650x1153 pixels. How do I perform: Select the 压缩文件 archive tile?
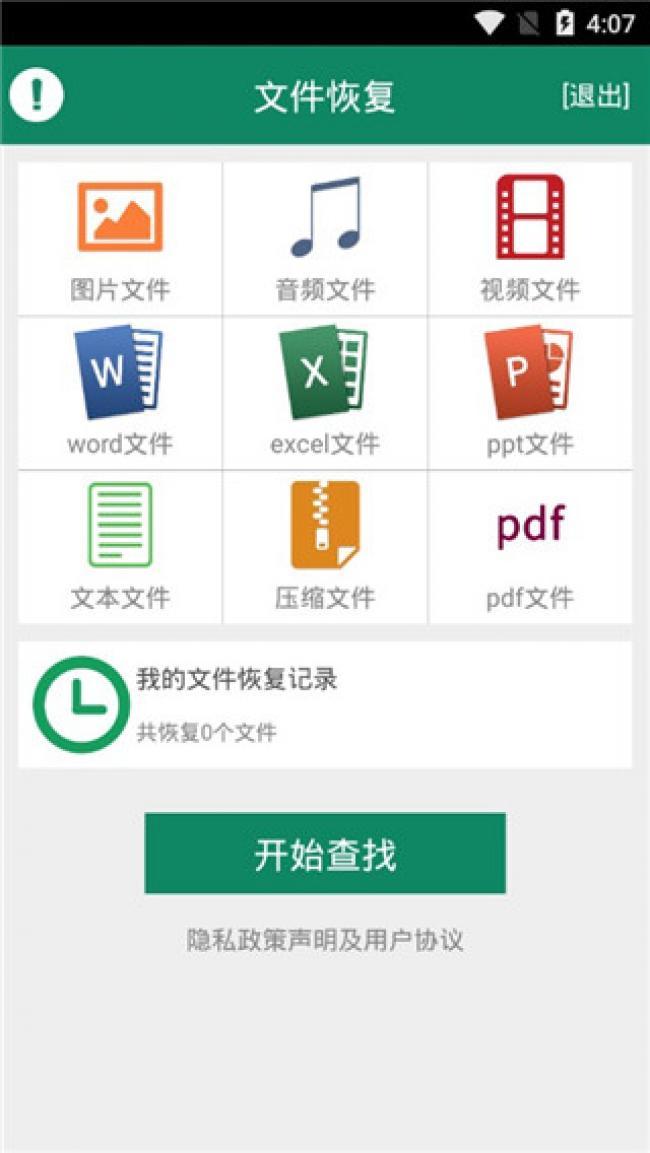pos(325,547)
